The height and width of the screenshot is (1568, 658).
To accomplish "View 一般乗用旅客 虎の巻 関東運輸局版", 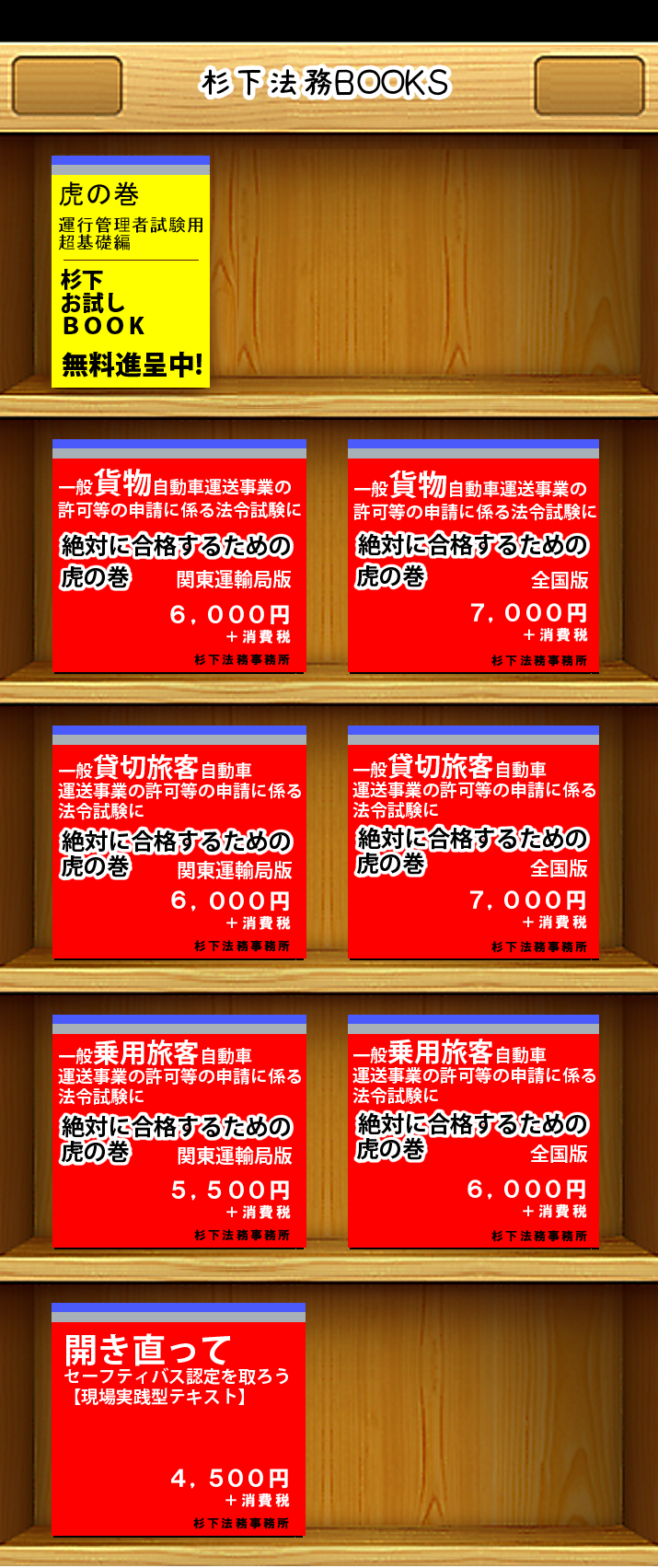I will pos(179,1132).
